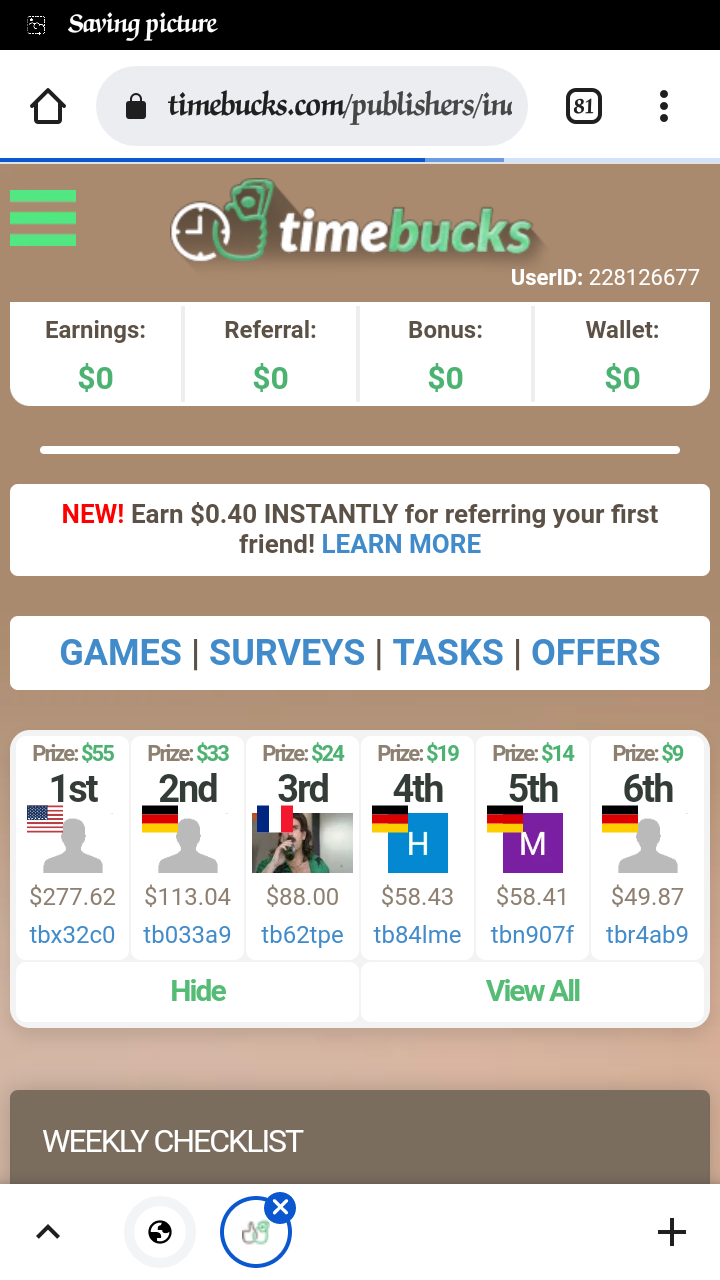
Task: Open user tb84lme profile link
Action: (x=417, y=935)
